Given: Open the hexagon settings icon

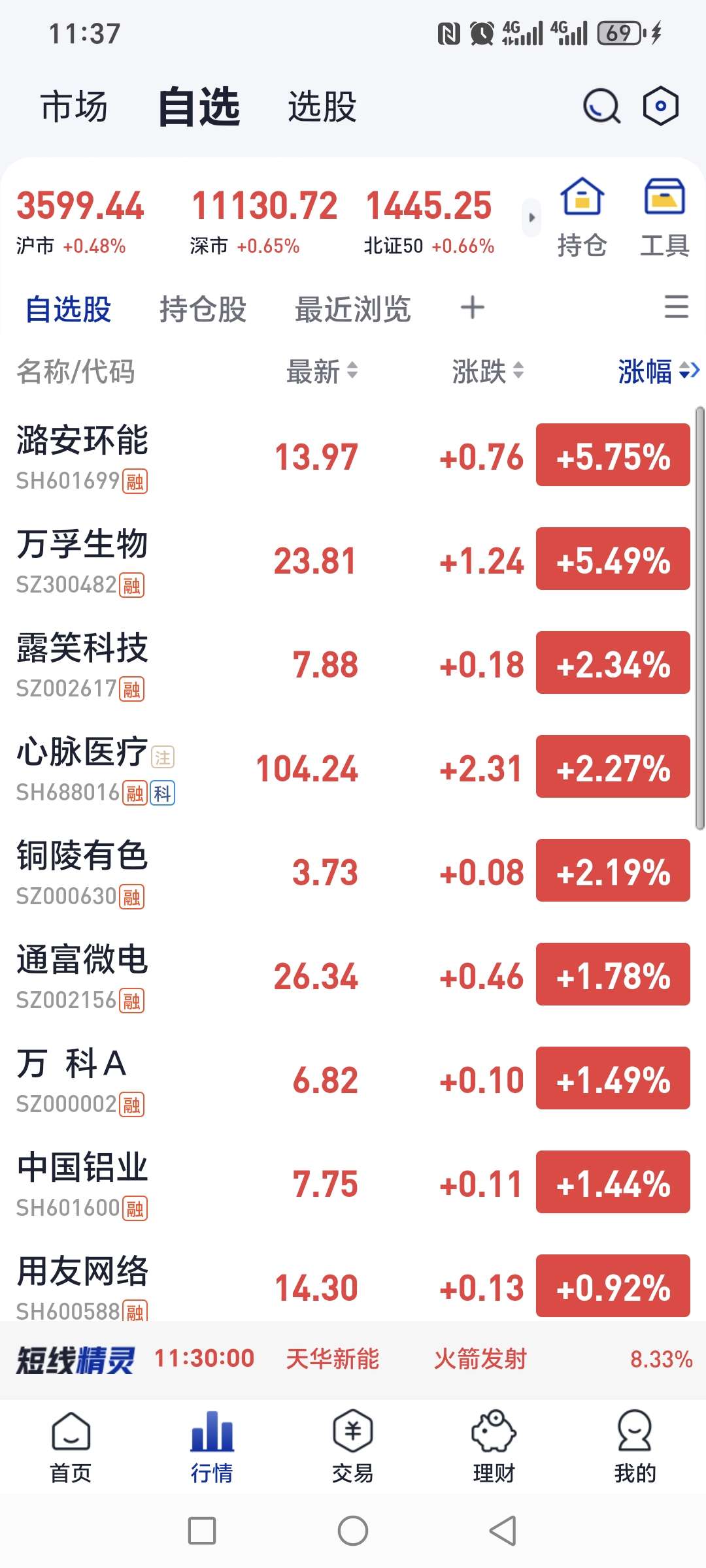Looking at the screenshot, I should click(661, 106).
